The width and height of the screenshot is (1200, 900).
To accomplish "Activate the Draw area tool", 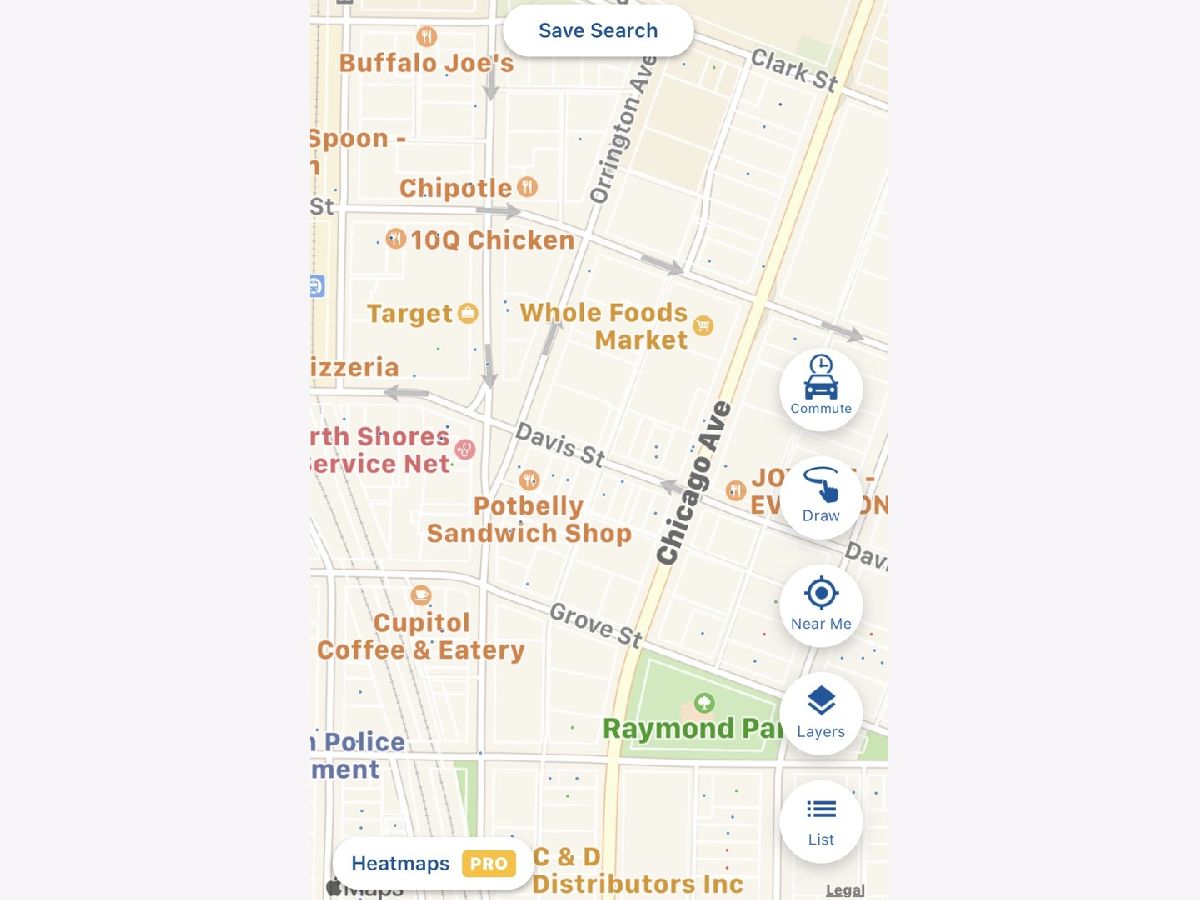I will coord(821,497).
